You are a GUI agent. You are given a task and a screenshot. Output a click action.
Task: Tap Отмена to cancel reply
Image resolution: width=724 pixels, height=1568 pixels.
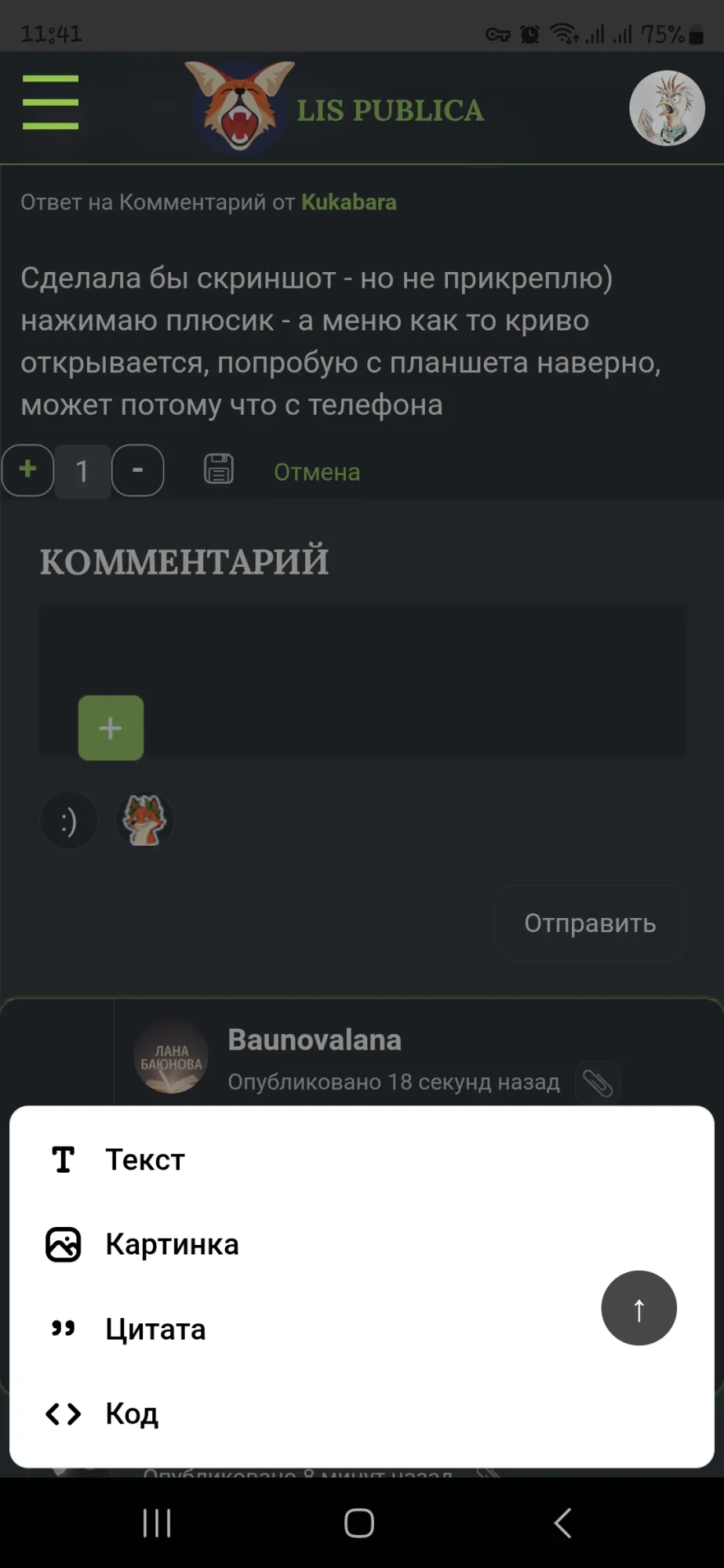coord(317,472)
